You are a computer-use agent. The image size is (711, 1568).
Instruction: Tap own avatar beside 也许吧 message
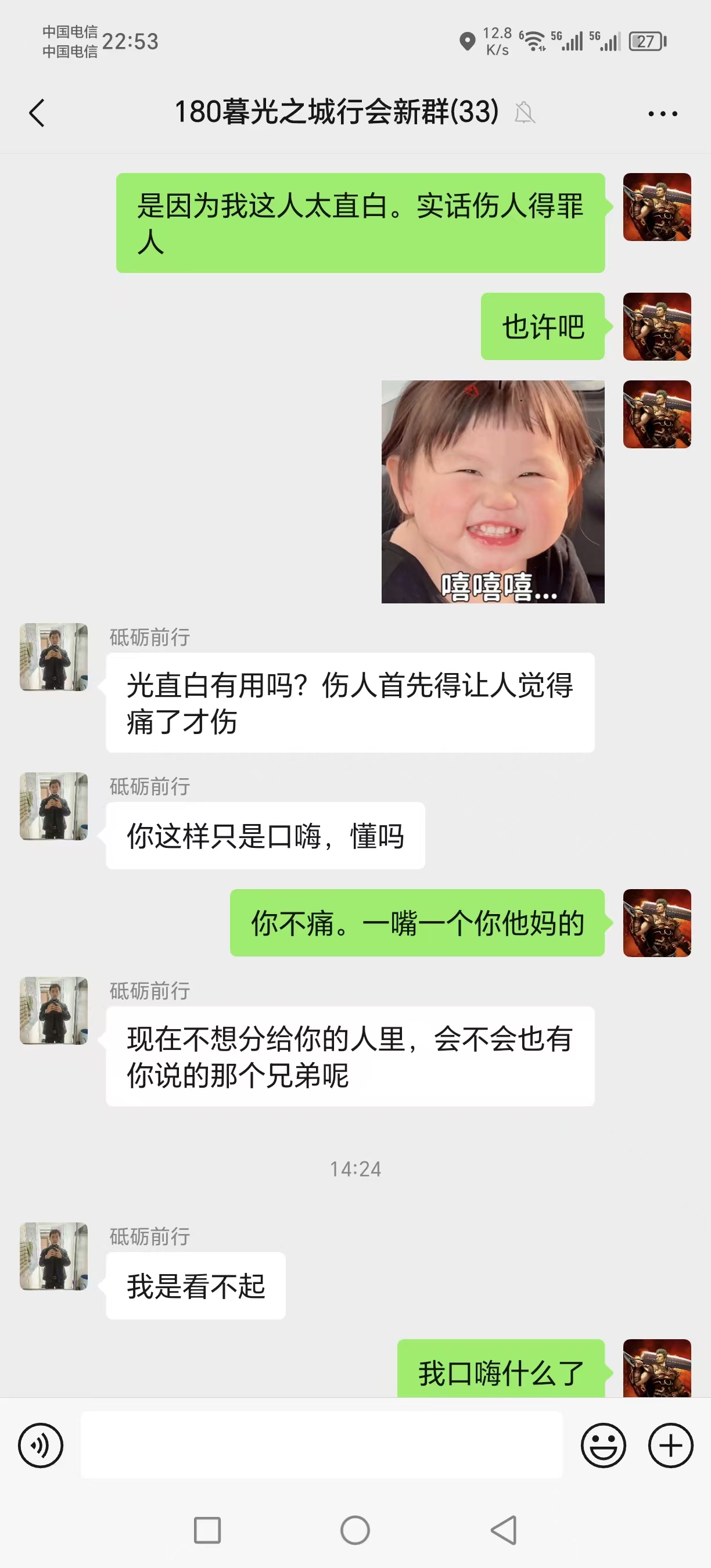pos(657,327)
